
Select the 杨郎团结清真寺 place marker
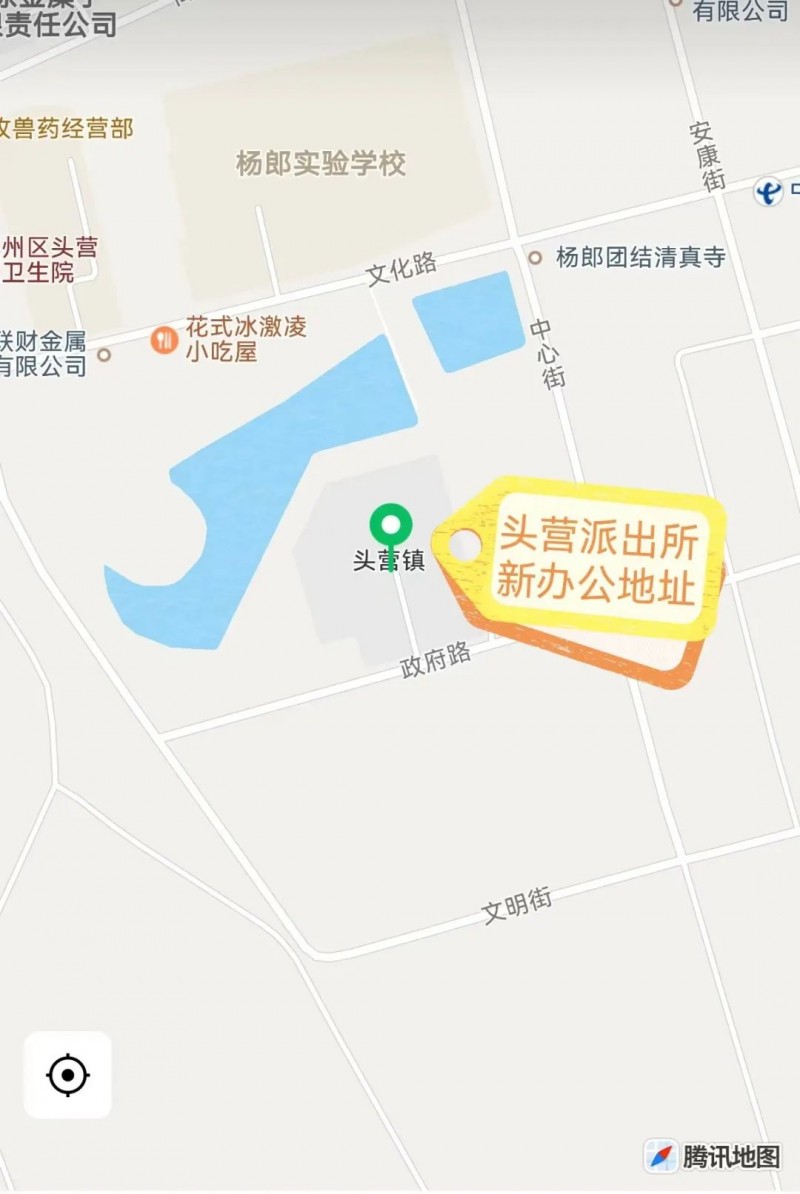(535, 258)
